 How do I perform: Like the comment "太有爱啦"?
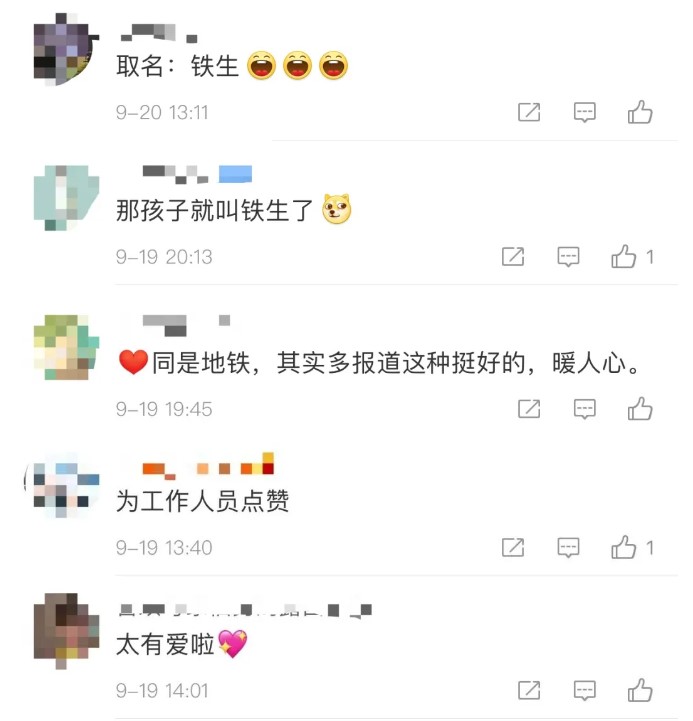[x=640, y=690]
